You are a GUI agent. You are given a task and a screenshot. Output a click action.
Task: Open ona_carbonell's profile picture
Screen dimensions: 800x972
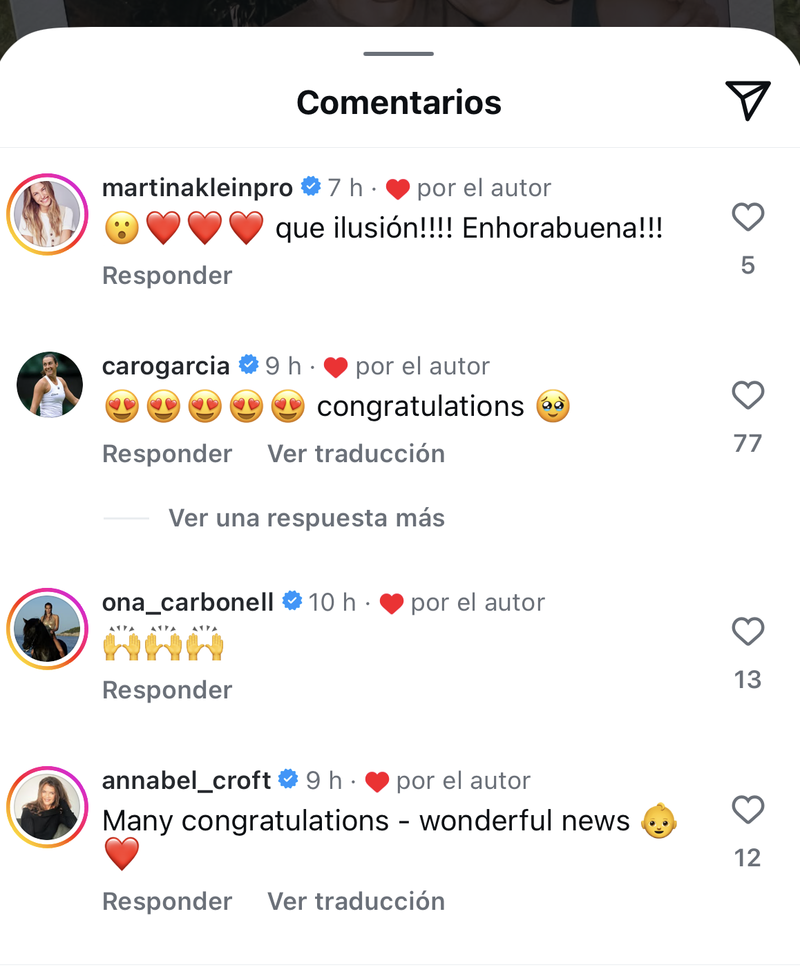(49, 630)
